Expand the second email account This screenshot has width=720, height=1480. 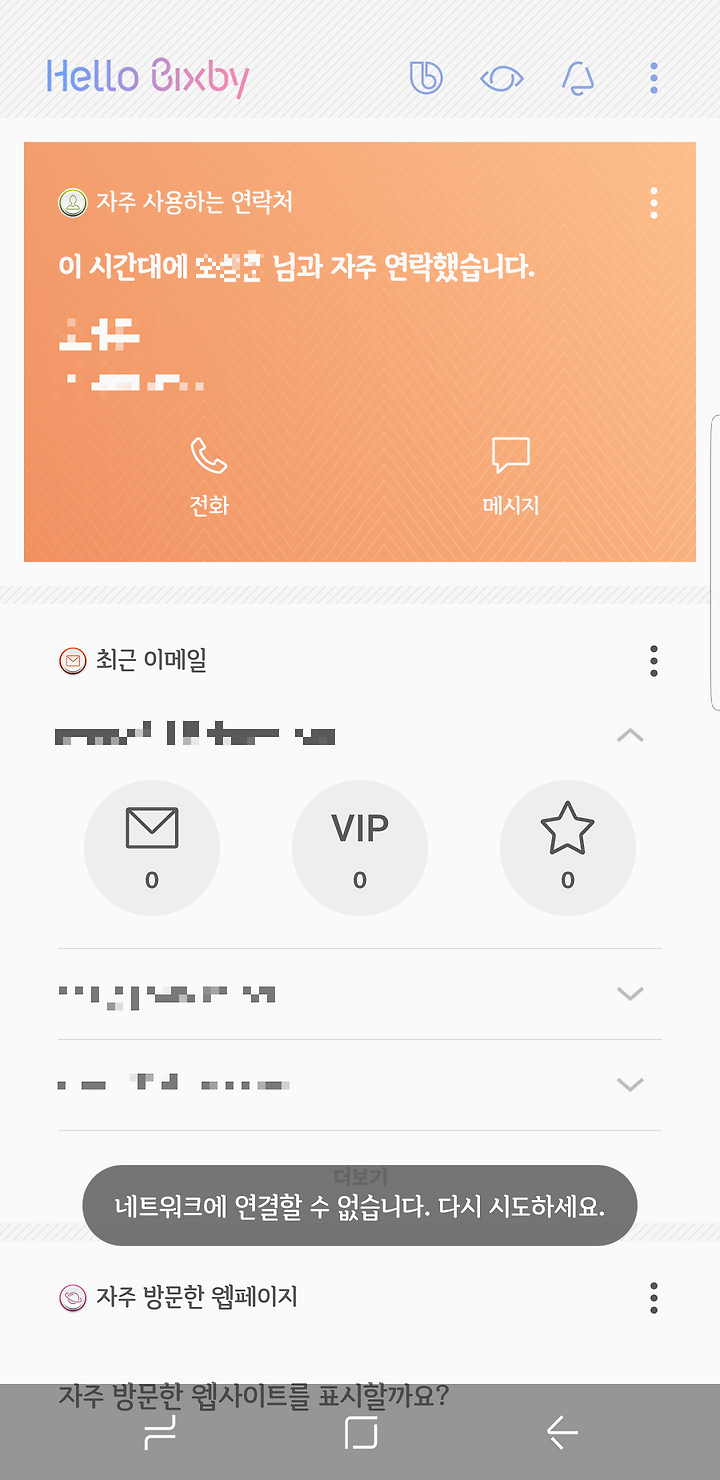click(x=630, y=994)
